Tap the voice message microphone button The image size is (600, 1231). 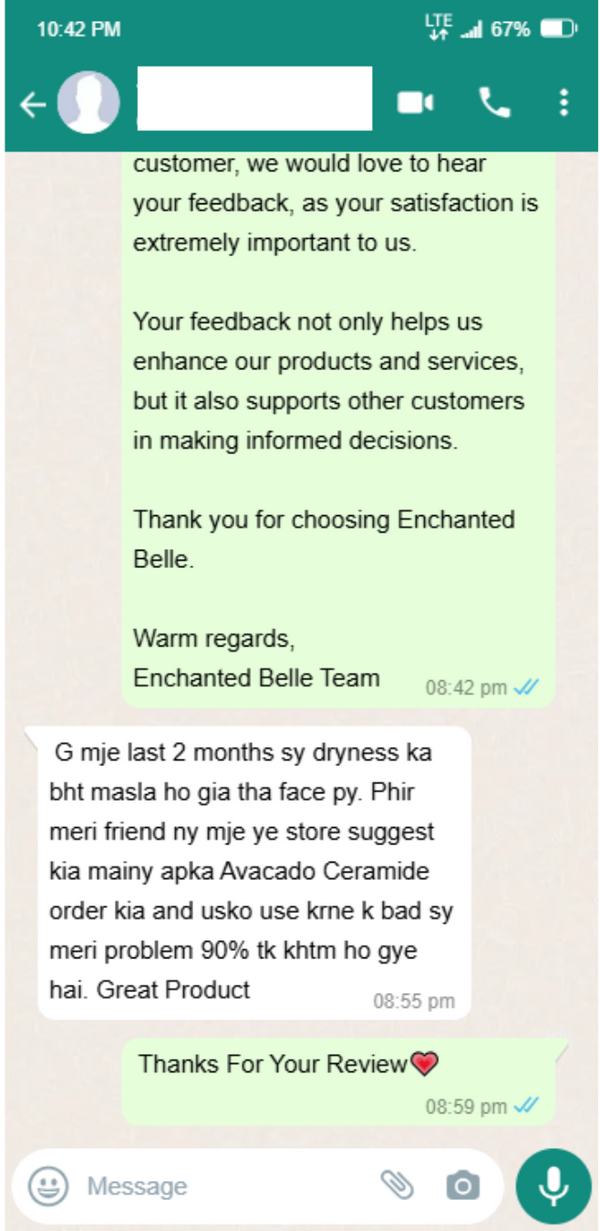point(554,1186)
